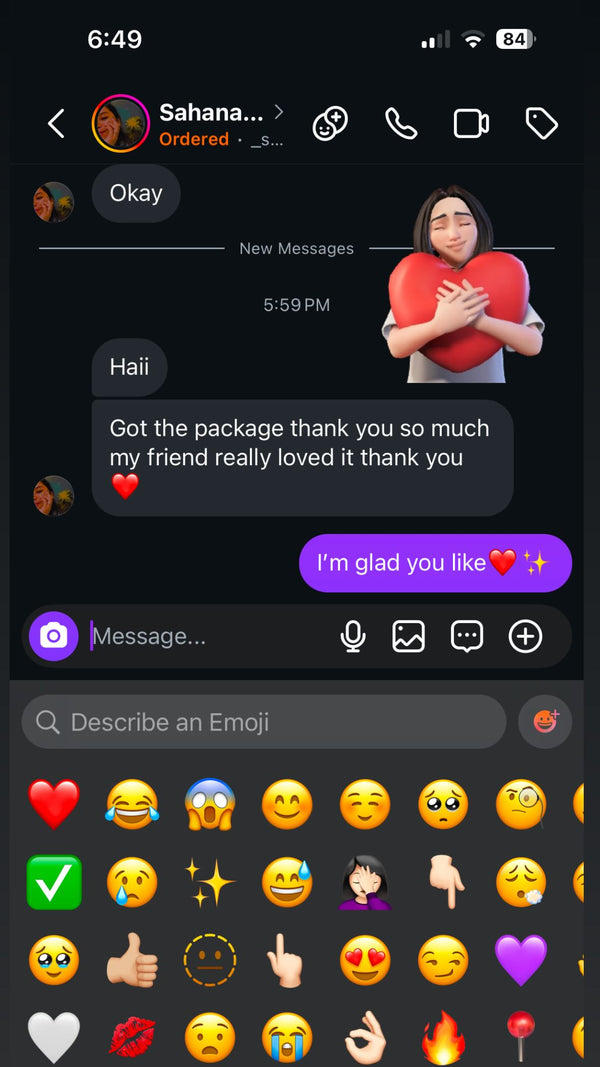Start a video call with Sahana

[471, 124]
